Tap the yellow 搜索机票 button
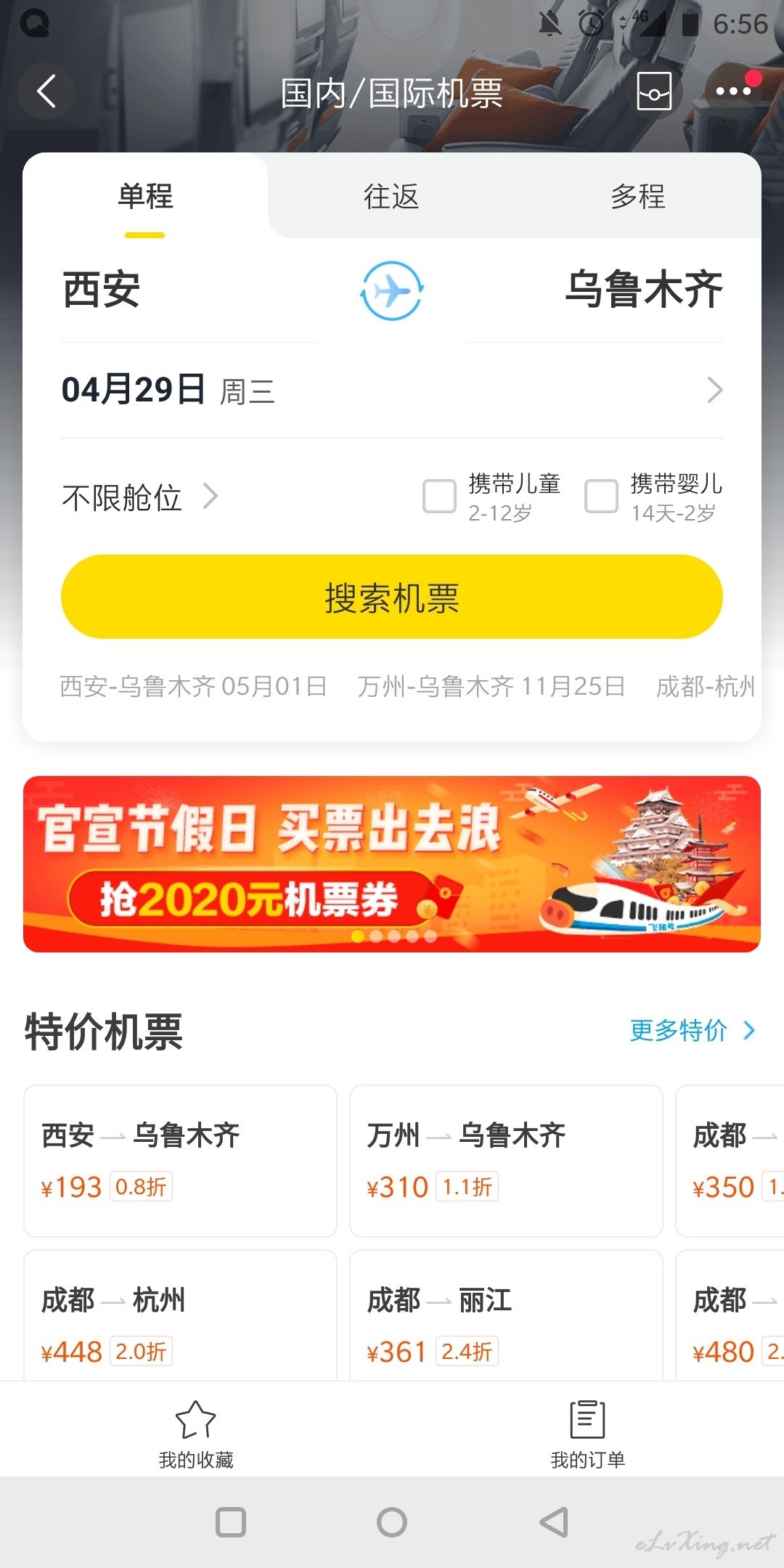Screen dimensions: 784x1568 tap(392, 597)
